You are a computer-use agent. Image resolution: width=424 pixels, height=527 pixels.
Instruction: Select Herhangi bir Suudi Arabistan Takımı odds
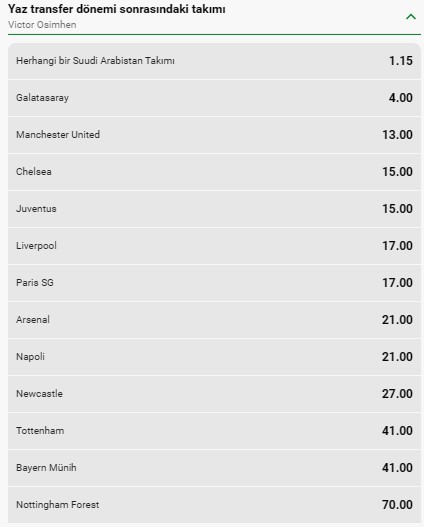click(x=214, y=61)
